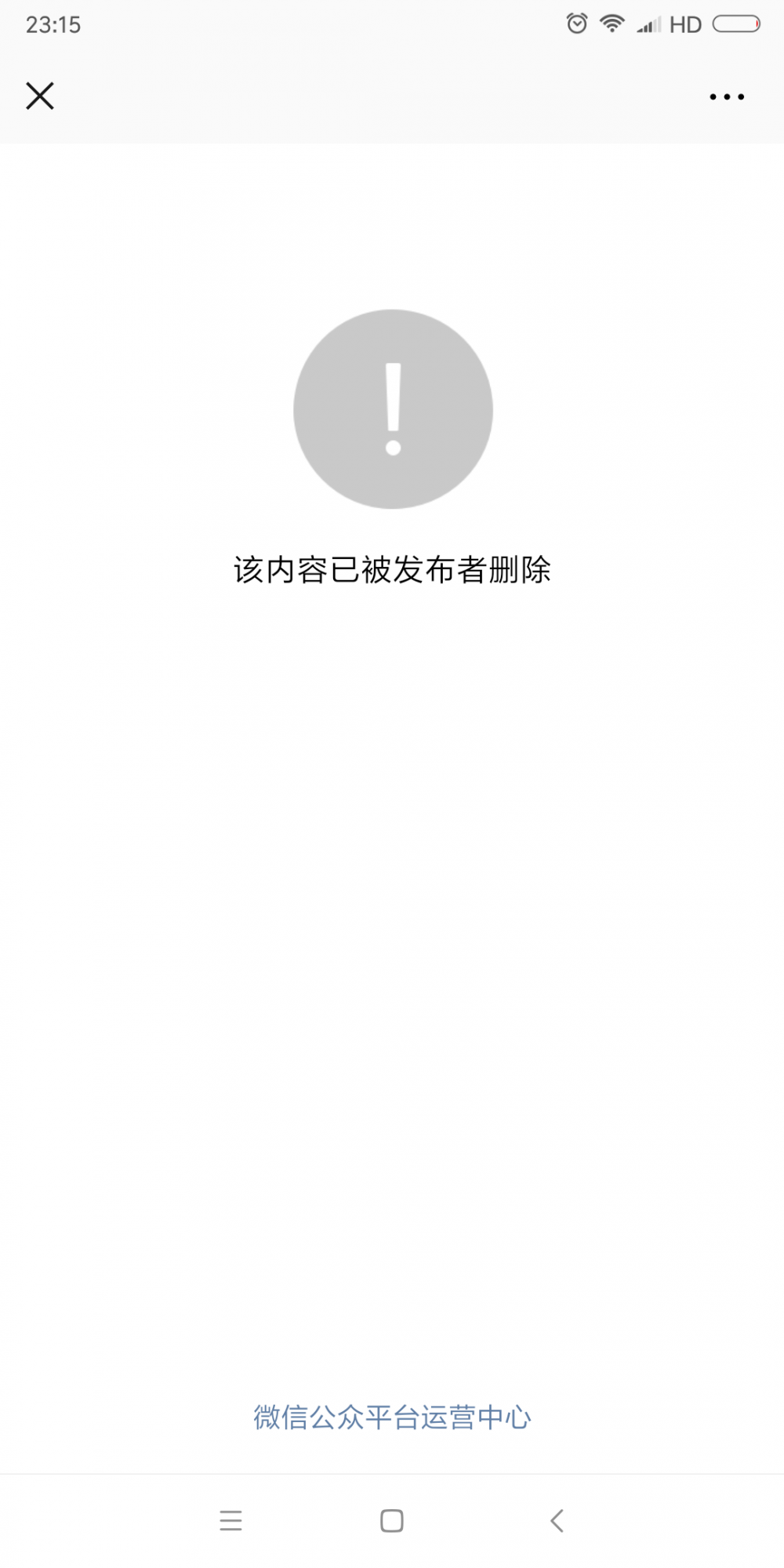Open the 微信公众平台运营中心 link

392,1417
